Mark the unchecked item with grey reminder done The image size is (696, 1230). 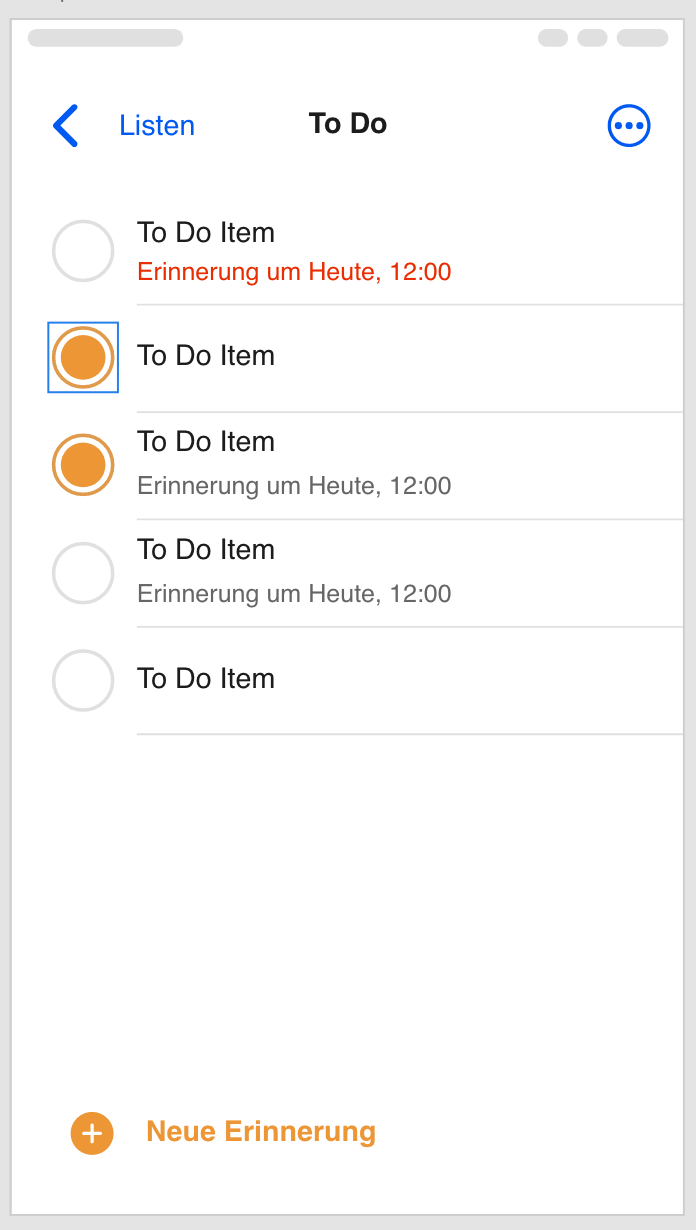pos(83,573)
